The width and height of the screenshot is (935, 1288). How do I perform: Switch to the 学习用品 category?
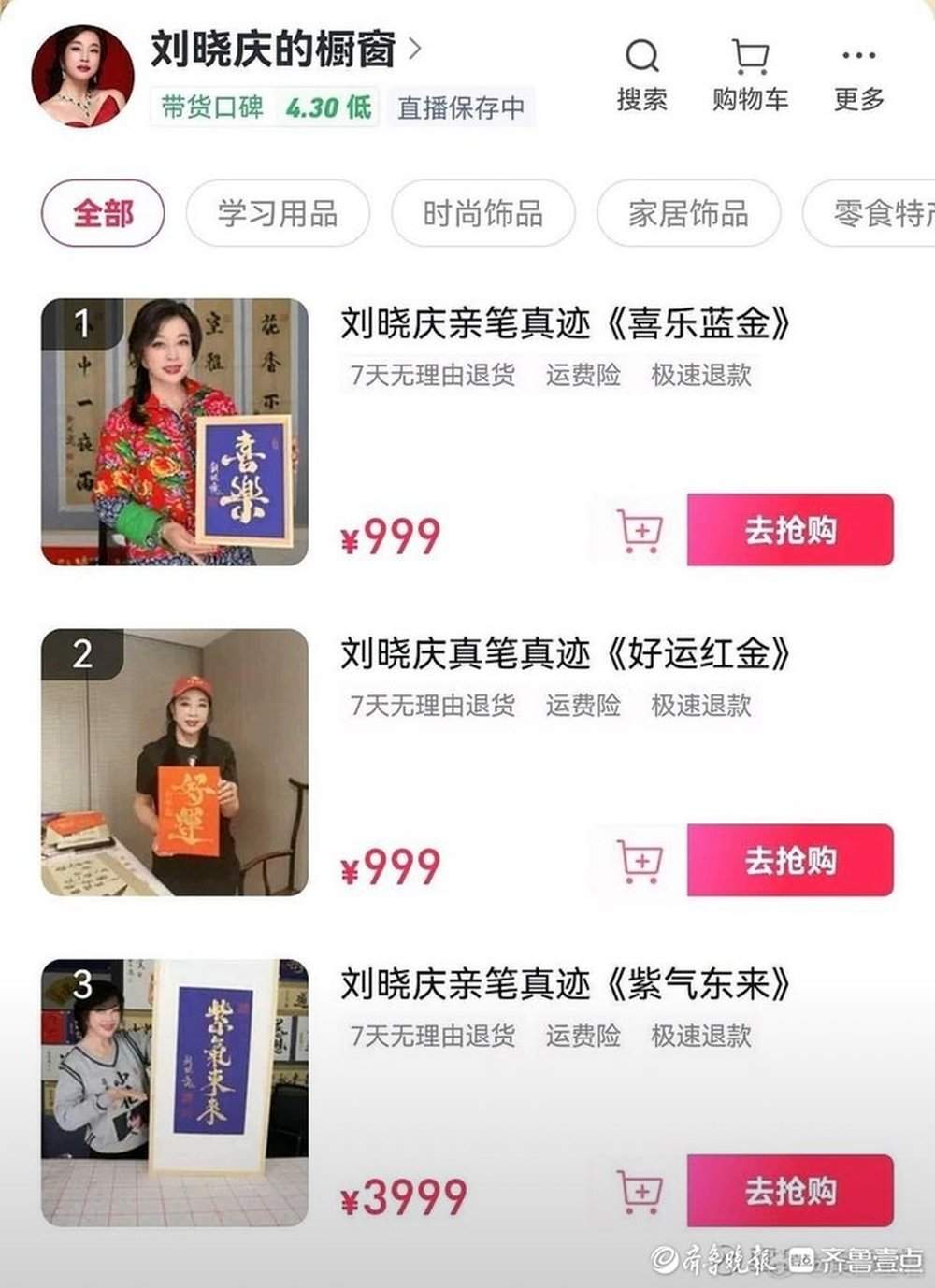coord(278,213)
